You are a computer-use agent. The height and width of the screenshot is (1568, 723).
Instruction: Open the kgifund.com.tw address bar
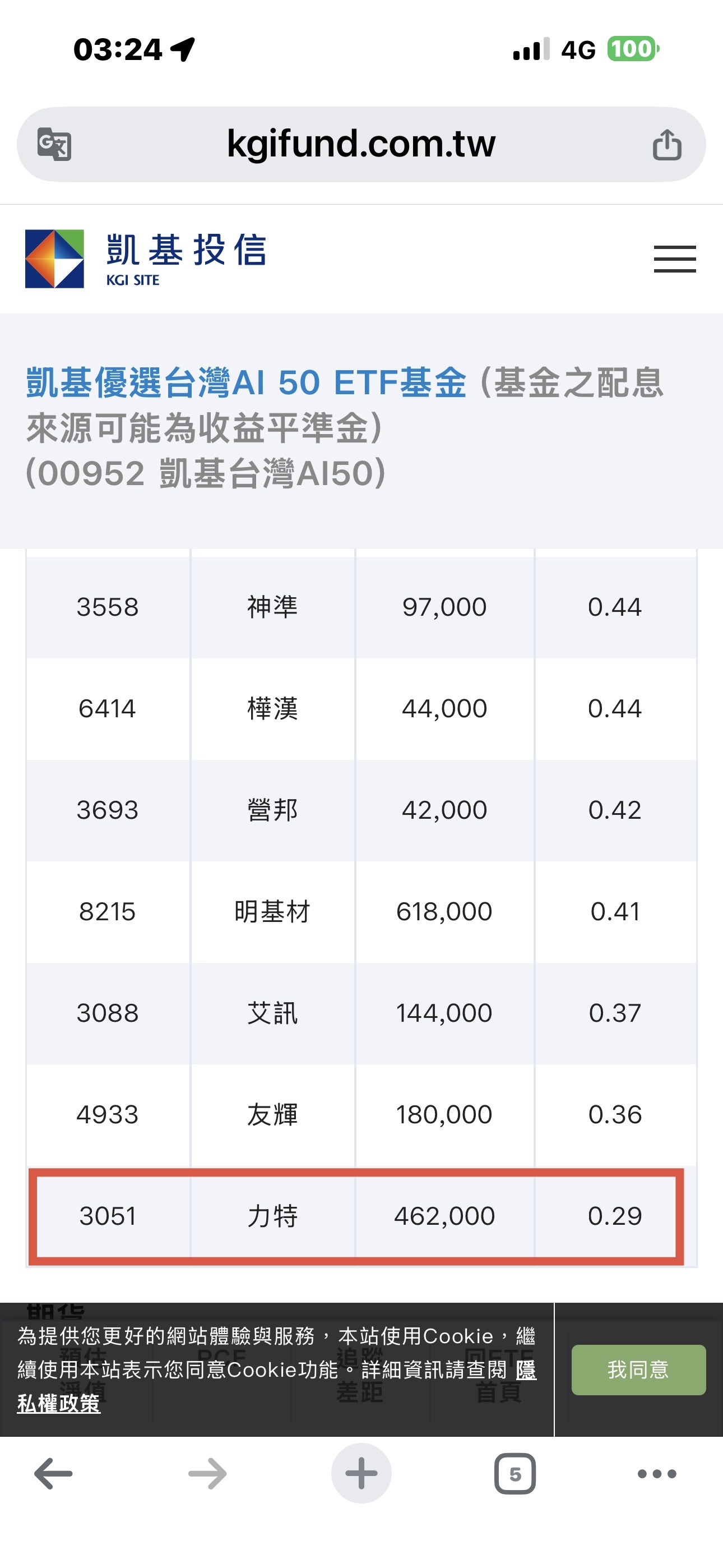(x=361, y=144)
